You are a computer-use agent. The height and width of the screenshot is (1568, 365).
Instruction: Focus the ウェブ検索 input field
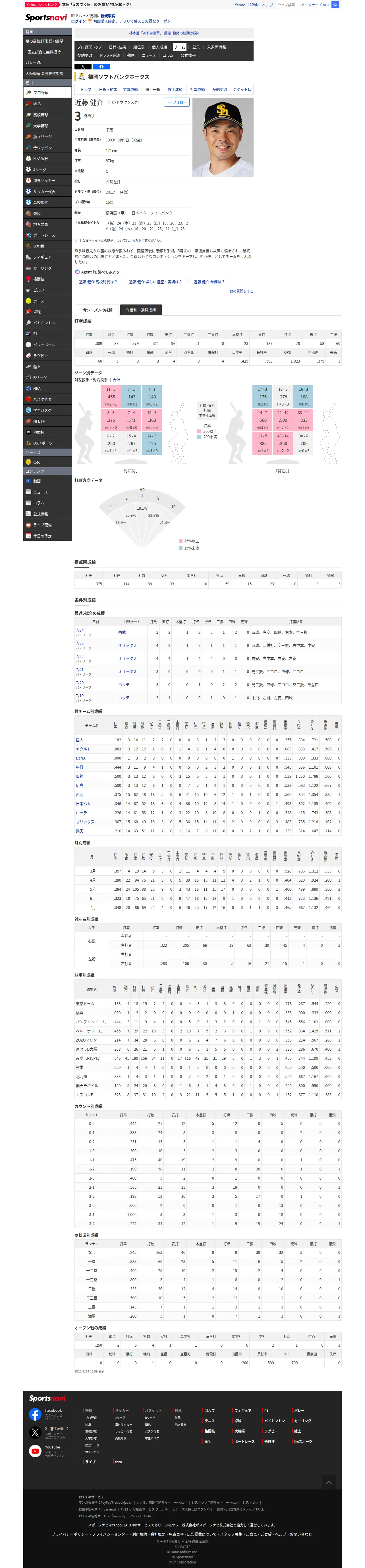288,5
